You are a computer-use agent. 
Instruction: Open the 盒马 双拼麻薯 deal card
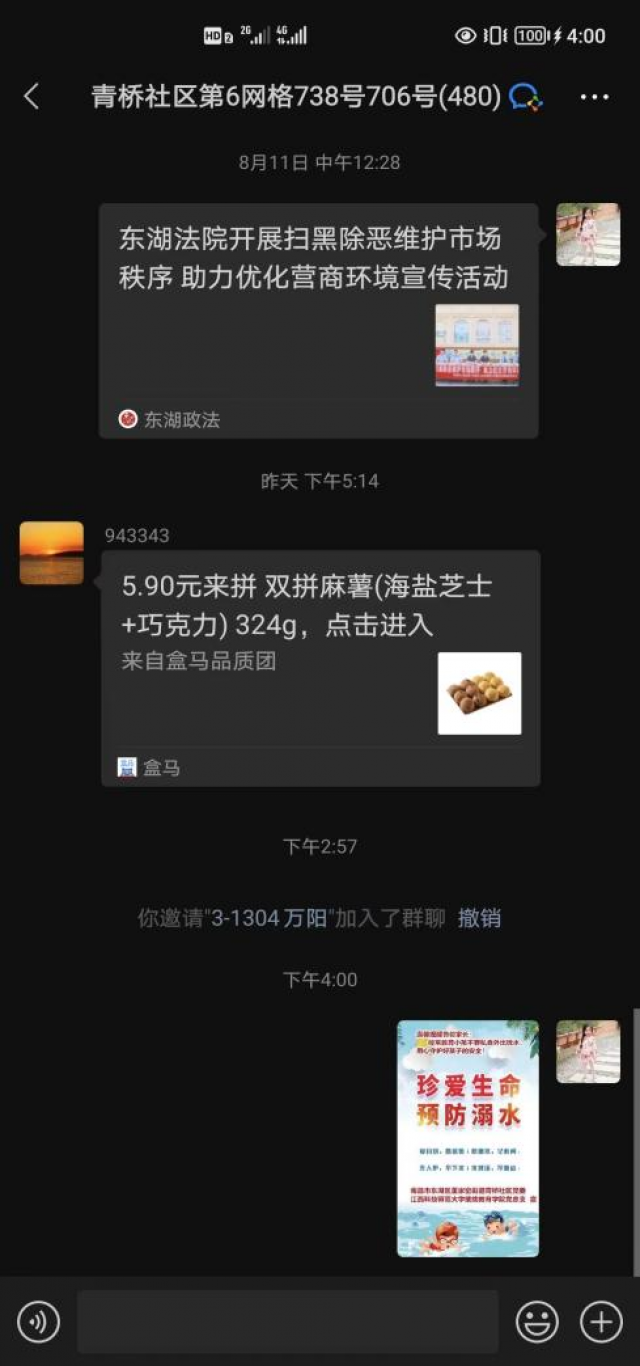(320, 667)
